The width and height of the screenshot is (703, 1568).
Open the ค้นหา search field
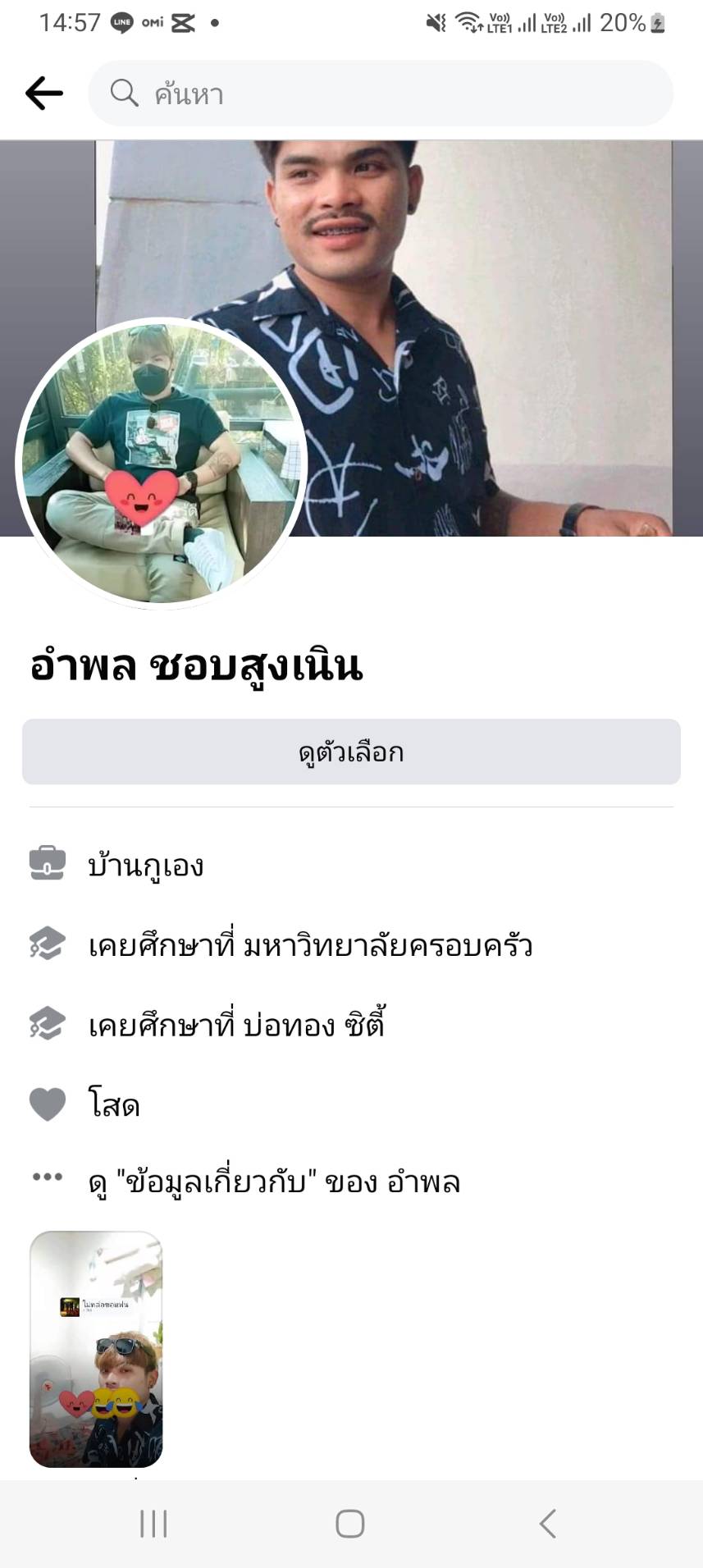coord(381,94)
